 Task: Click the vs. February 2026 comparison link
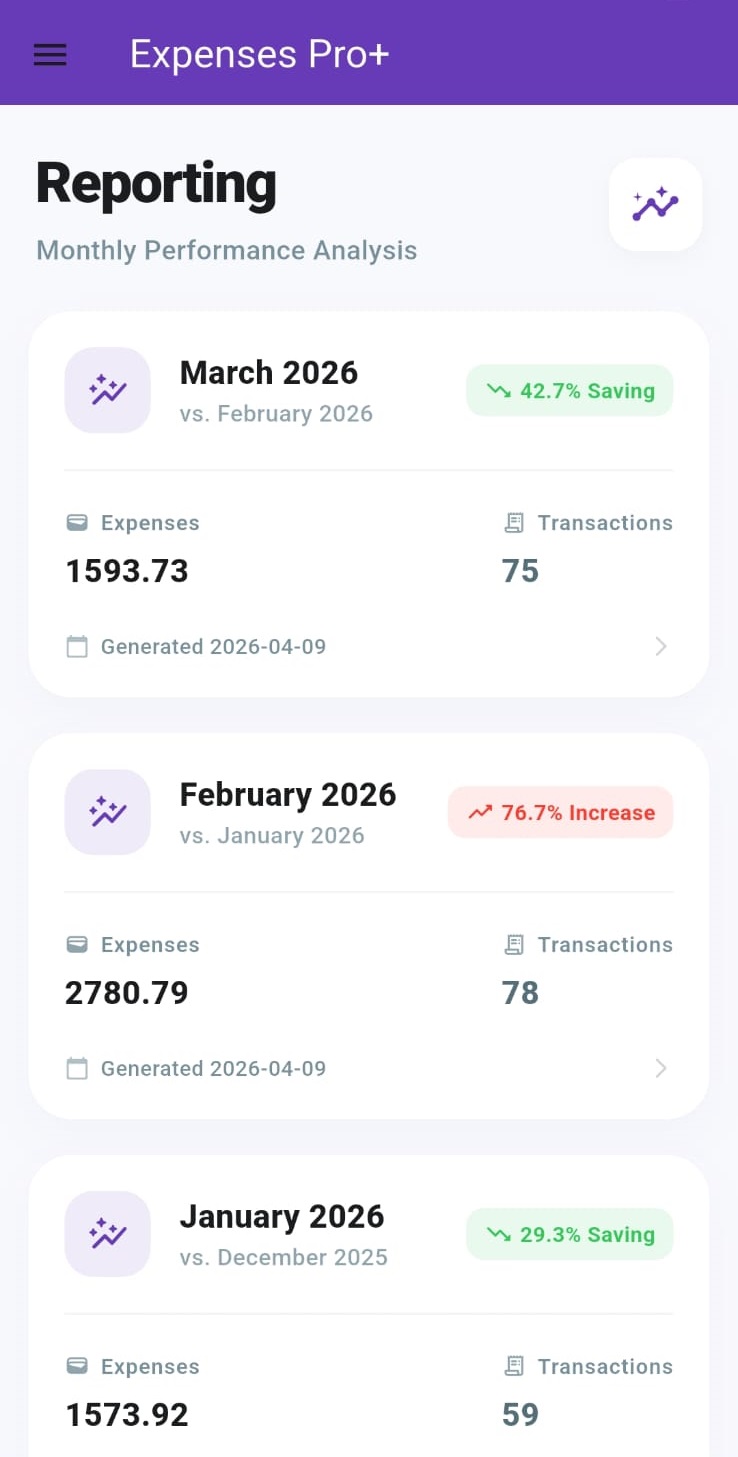coord(276,413)
